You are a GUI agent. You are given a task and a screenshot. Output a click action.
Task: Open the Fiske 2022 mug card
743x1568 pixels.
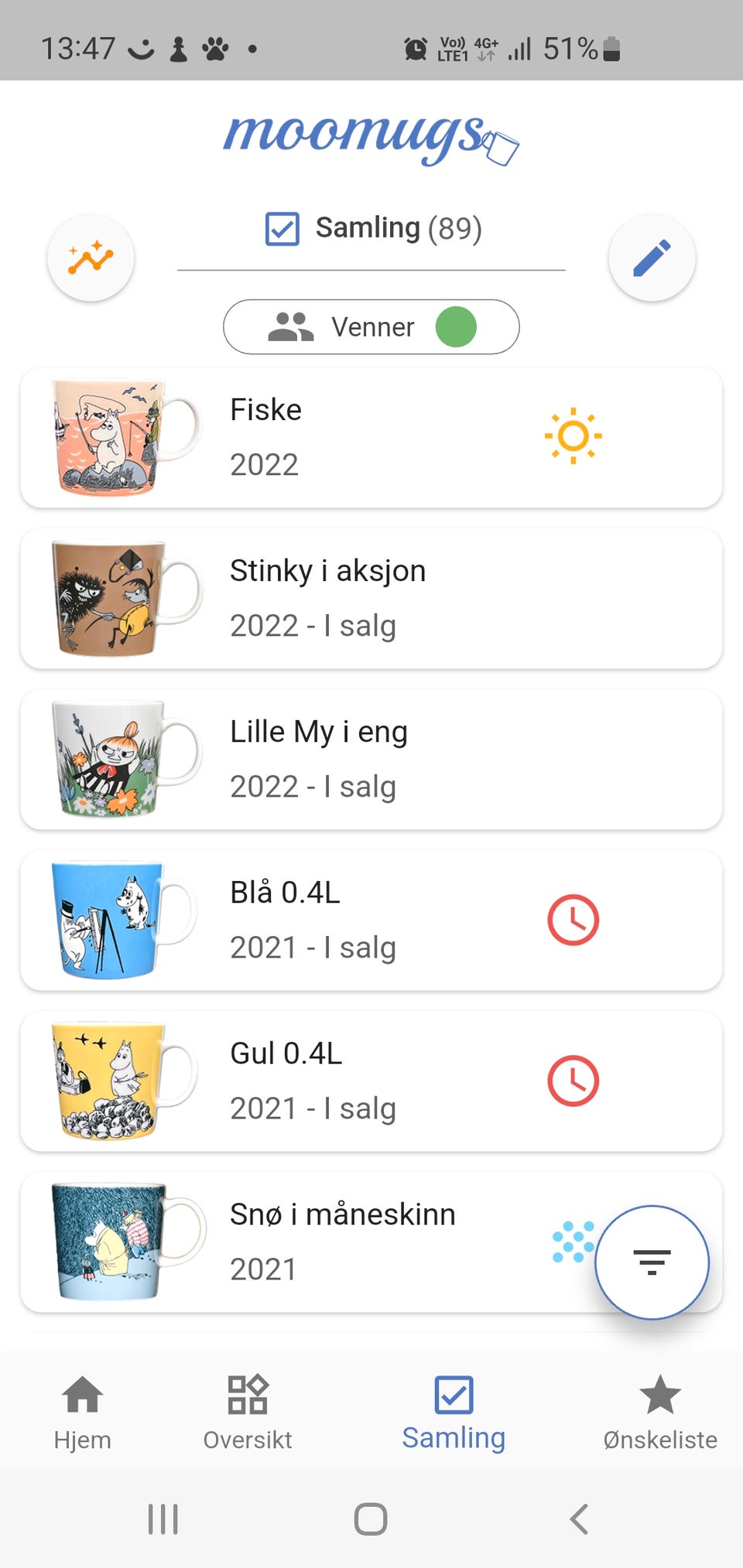(x=371, y=438)
